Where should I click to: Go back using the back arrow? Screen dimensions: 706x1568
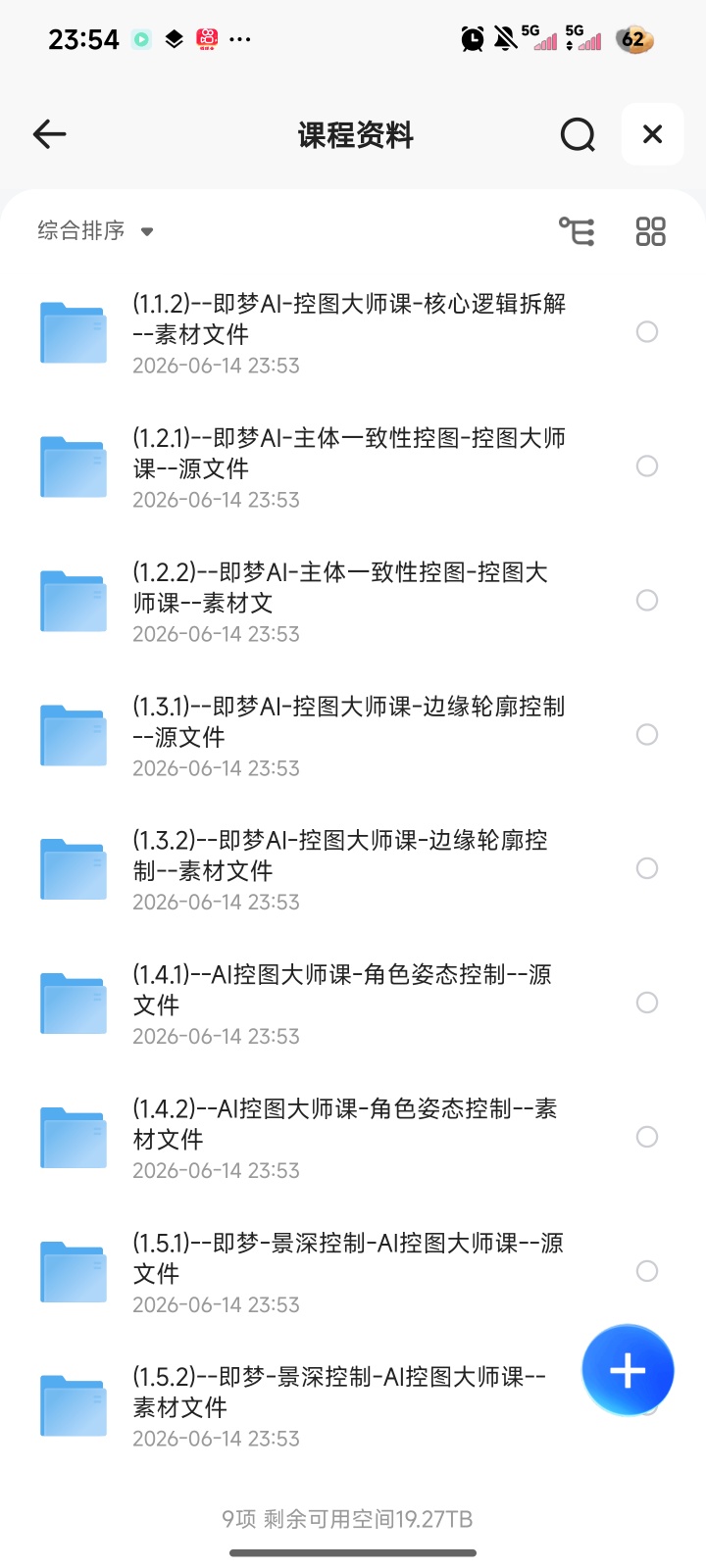pyautogui.click(x=49, y=134)
